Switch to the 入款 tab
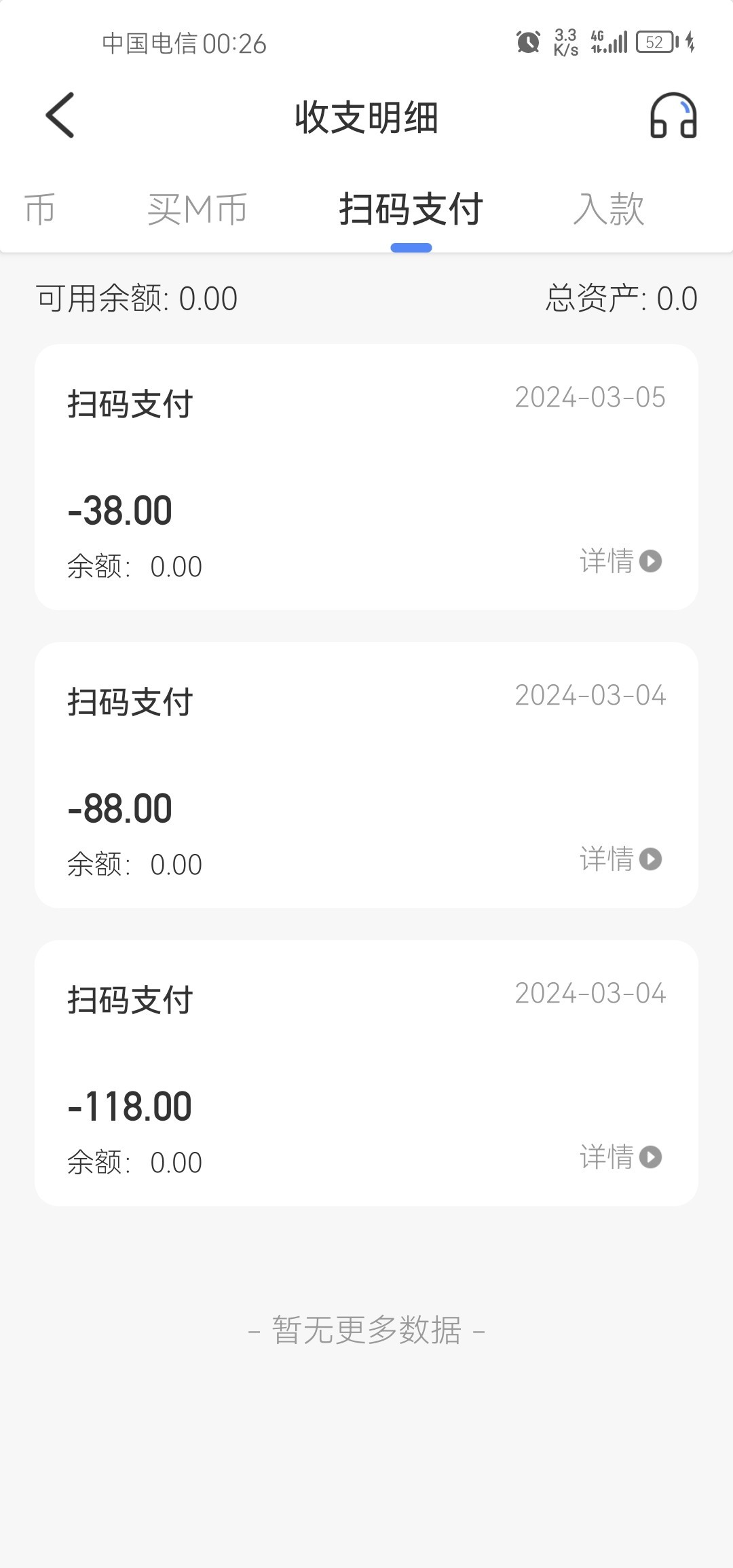 (608, 209)
